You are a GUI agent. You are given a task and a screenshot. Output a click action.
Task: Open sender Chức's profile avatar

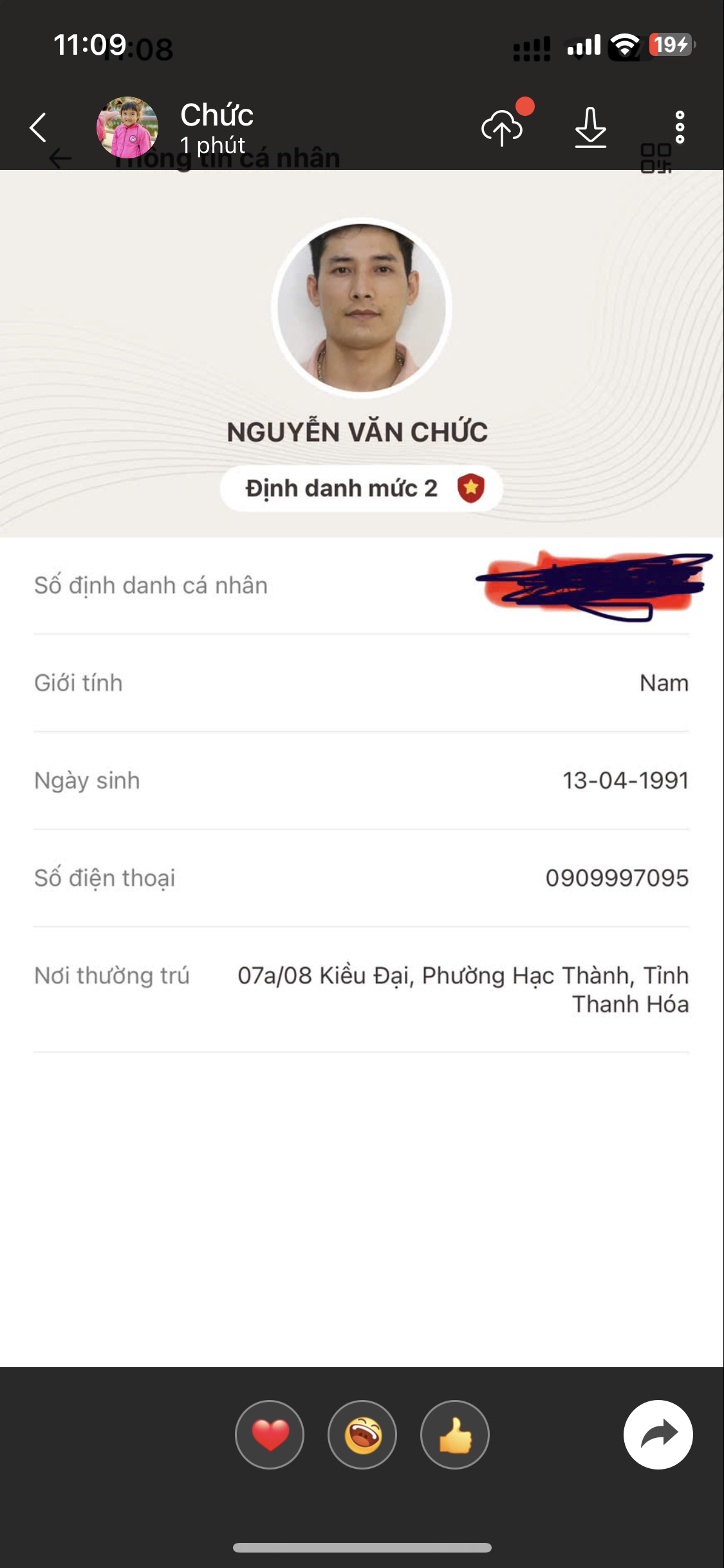click(x=127, y=127)
